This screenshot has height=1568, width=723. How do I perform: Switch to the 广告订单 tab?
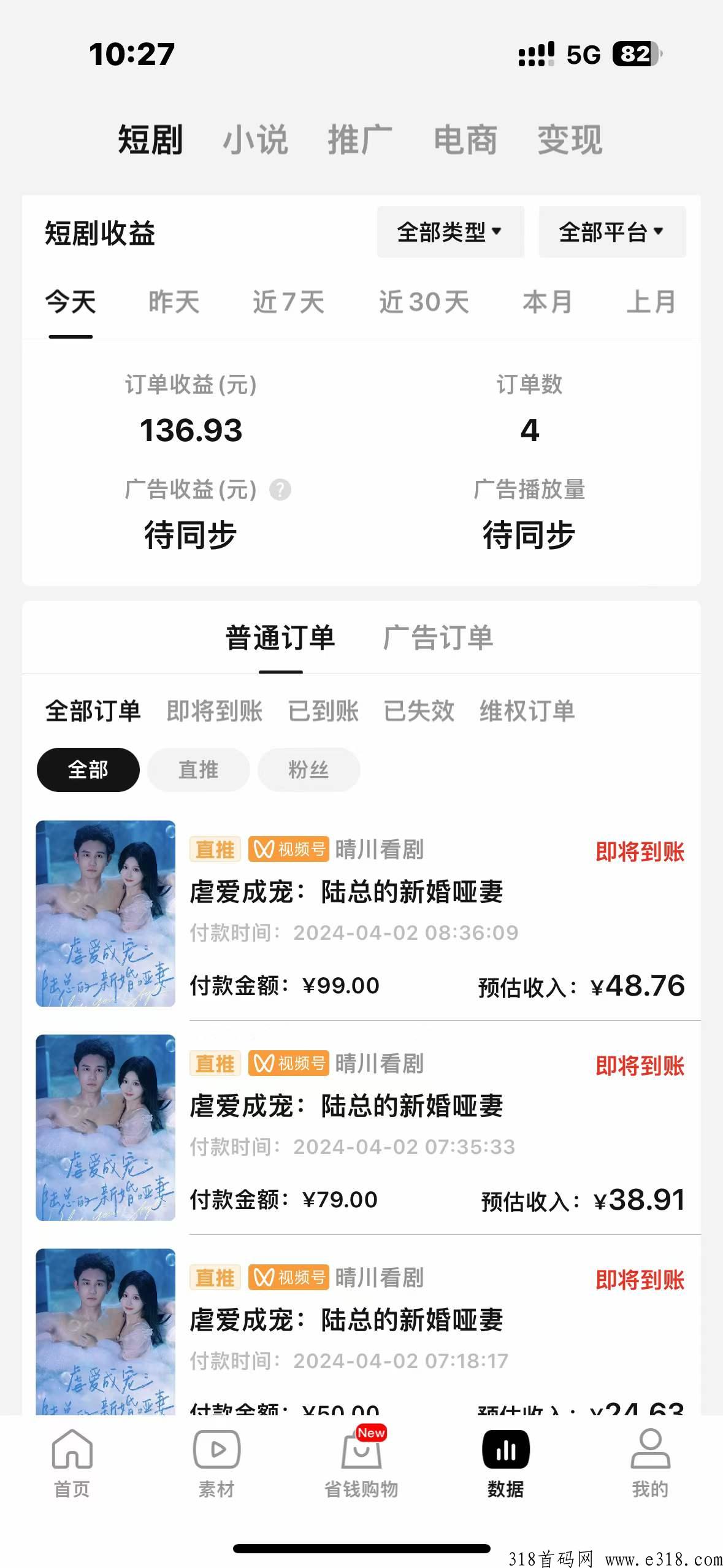pyautogui.click(x=438, y=637)
